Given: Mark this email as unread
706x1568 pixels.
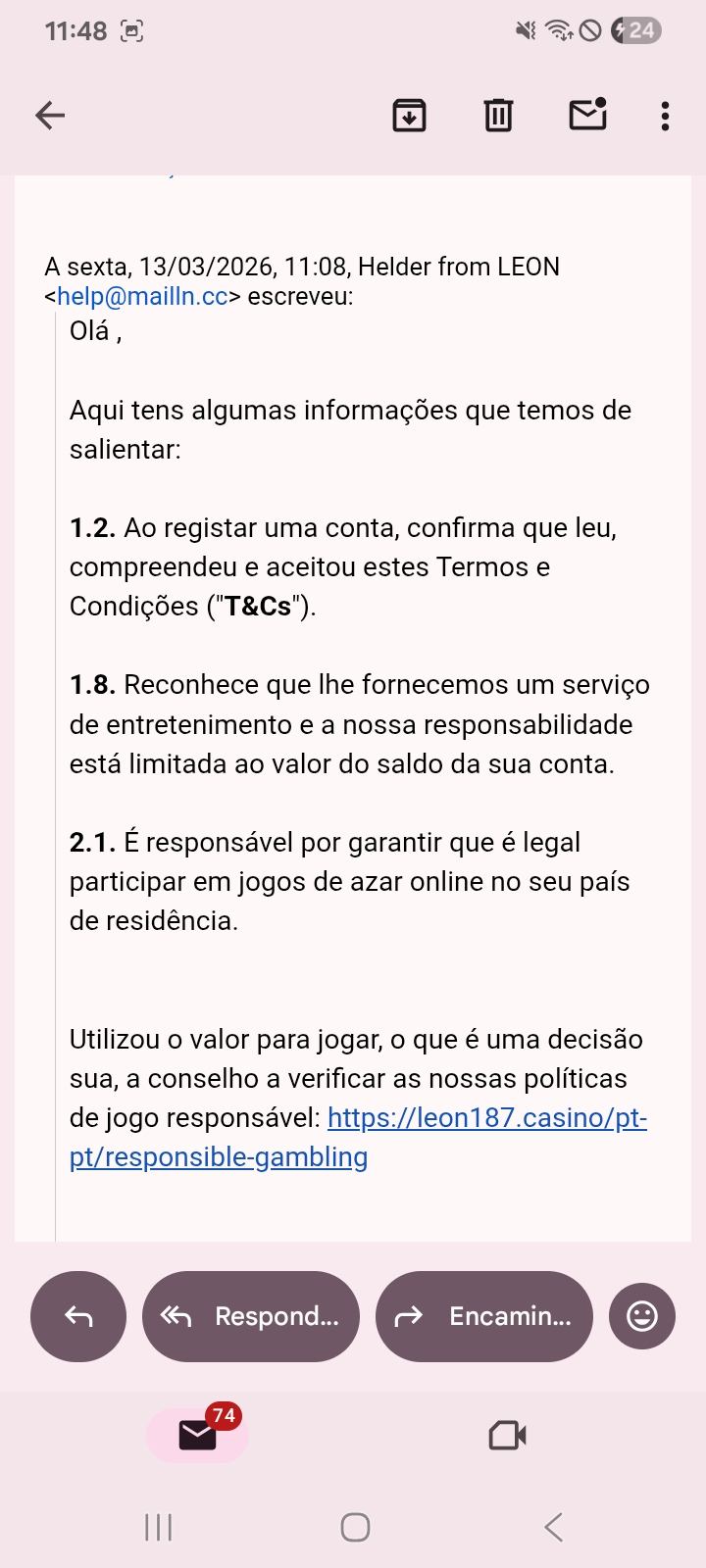Looking at the screenshot, I should point(587,115).
